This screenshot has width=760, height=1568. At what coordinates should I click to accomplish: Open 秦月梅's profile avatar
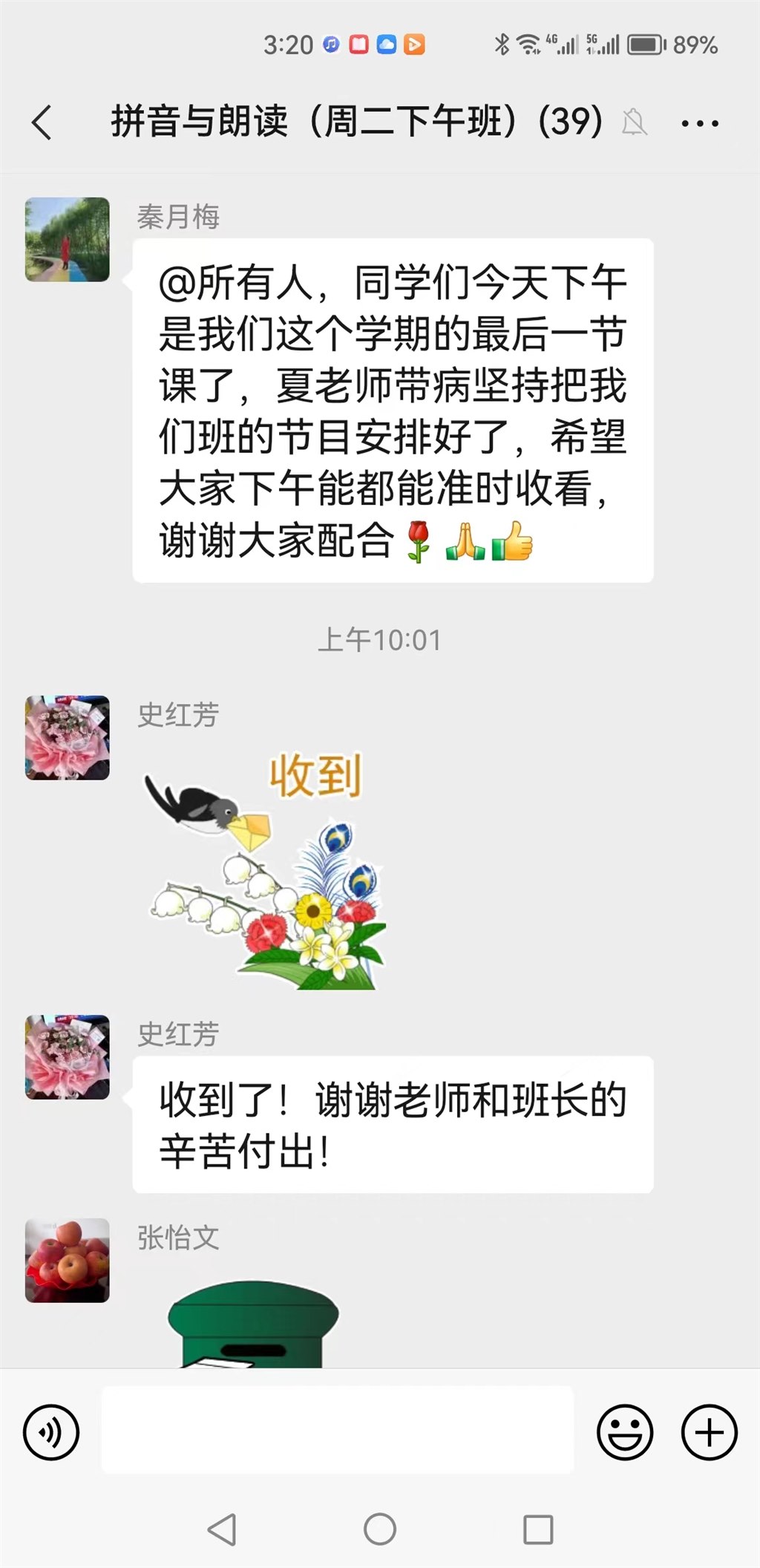point(68,239)
